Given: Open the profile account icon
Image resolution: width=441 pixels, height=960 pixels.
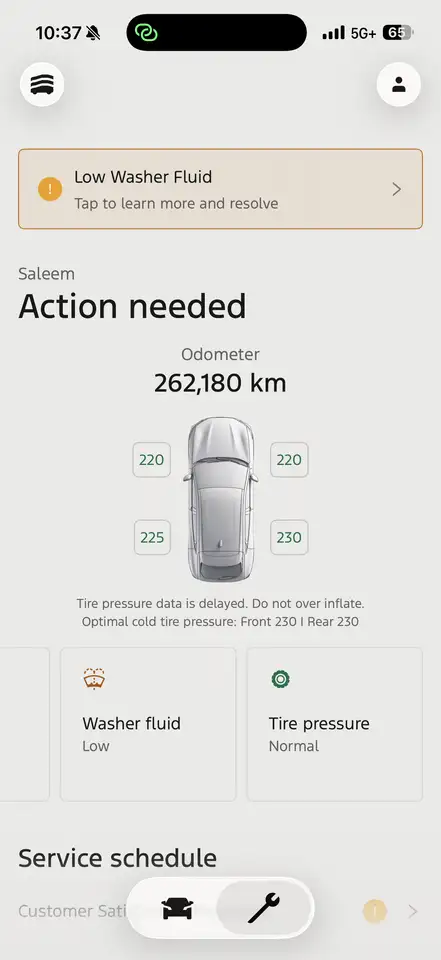Looking at the screenshot, I should point(399,84).
